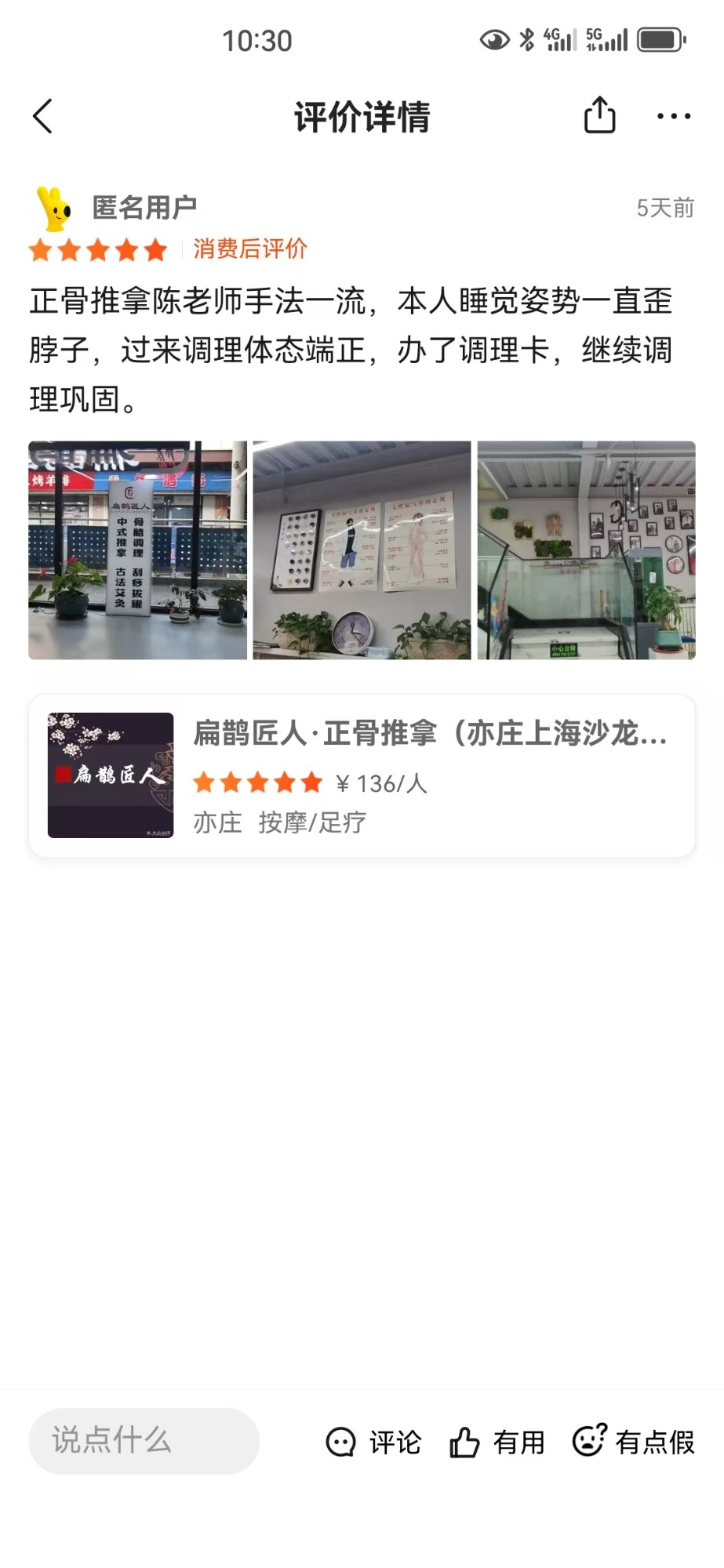Open the 扁鹊匠人·正骨推拿 shop card

tap(362, 775)
